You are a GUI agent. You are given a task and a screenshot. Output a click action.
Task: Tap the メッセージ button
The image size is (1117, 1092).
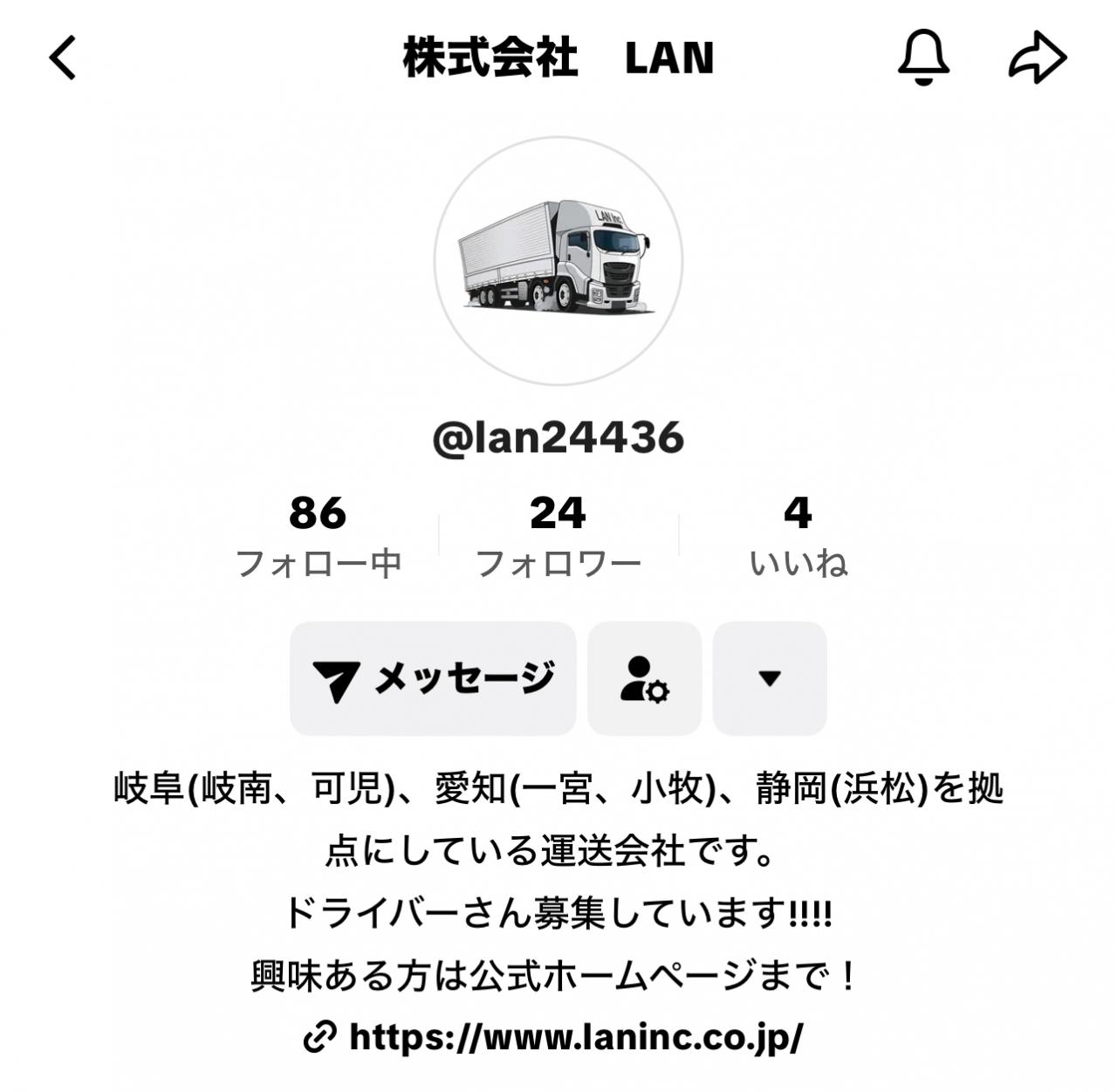click(433, 678)
